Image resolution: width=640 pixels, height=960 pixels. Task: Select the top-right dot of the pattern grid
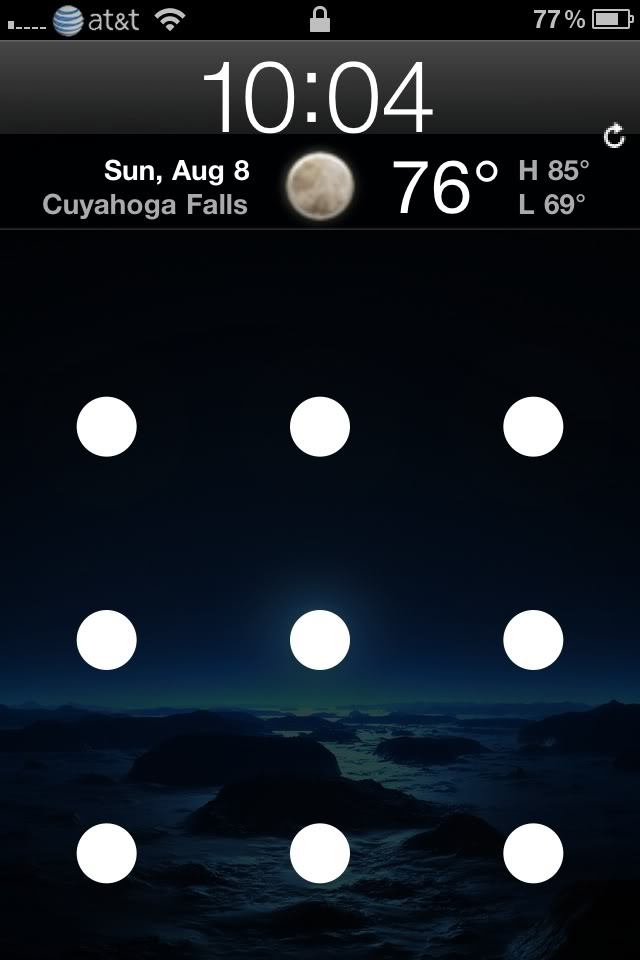coord(533,427)
